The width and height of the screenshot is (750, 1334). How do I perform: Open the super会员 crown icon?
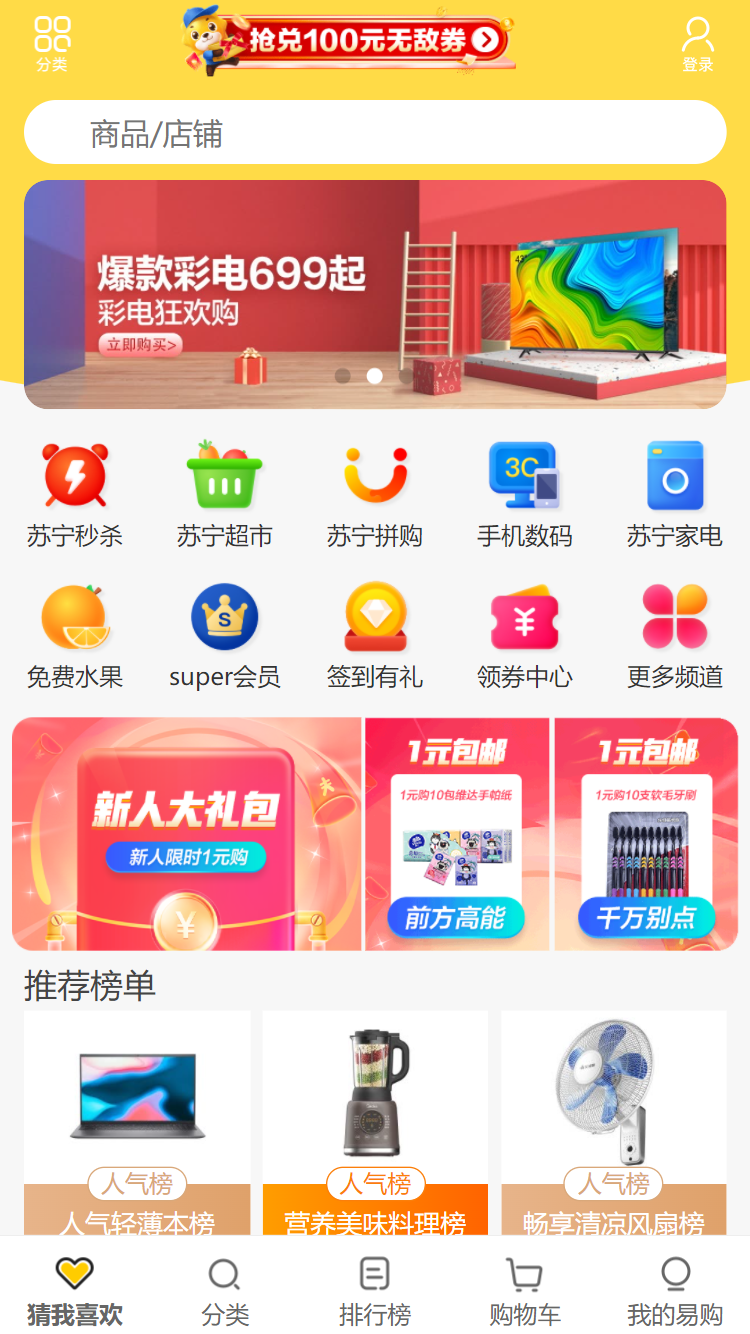coord(225,617)
